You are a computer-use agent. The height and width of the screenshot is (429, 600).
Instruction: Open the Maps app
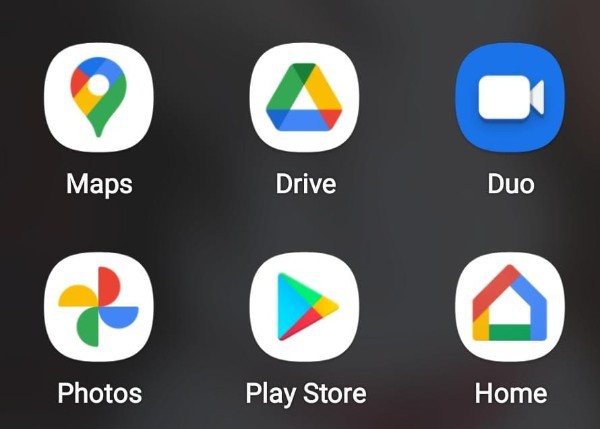[x=99, y=97]
